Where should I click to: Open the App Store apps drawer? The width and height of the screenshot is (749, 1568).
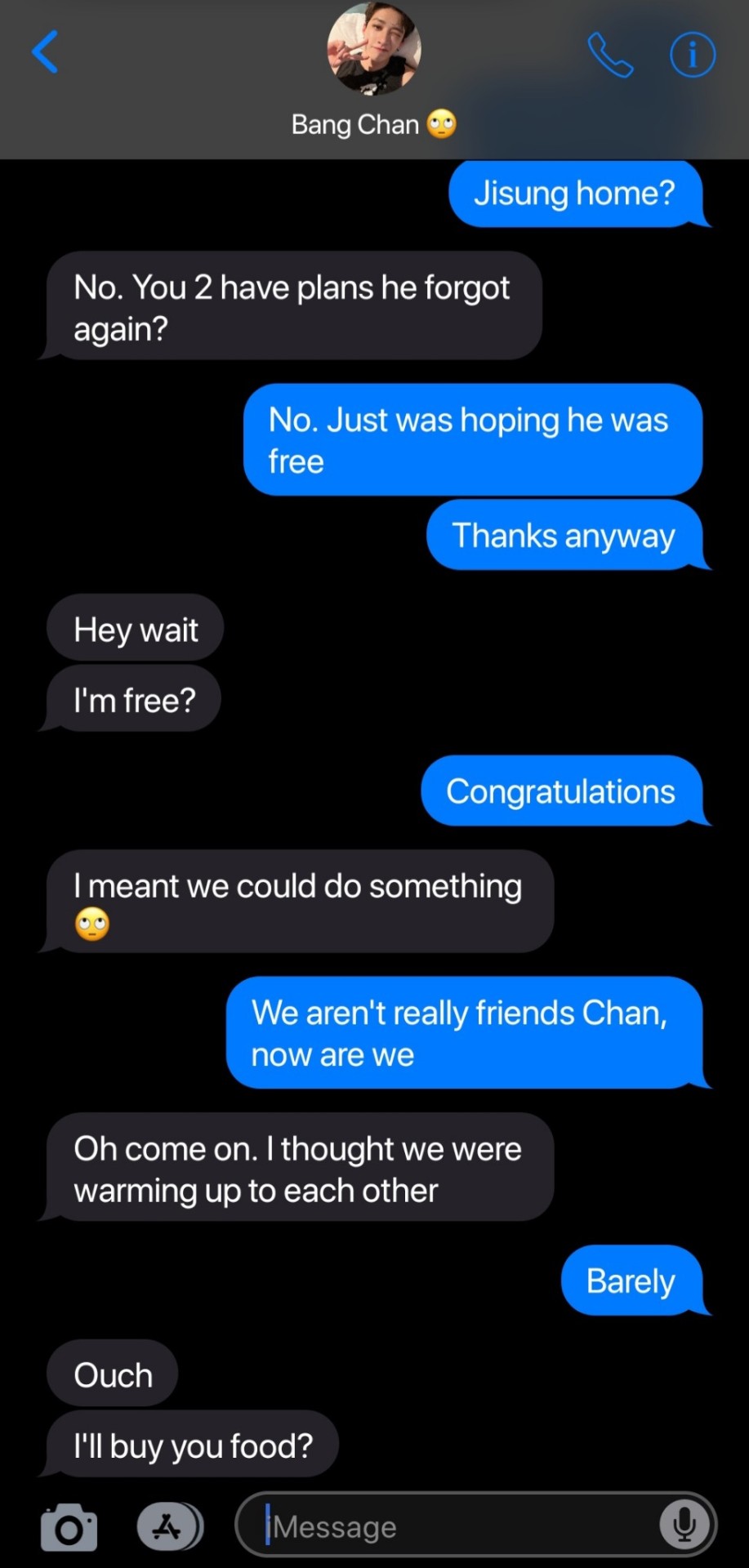click(169, 1526)
